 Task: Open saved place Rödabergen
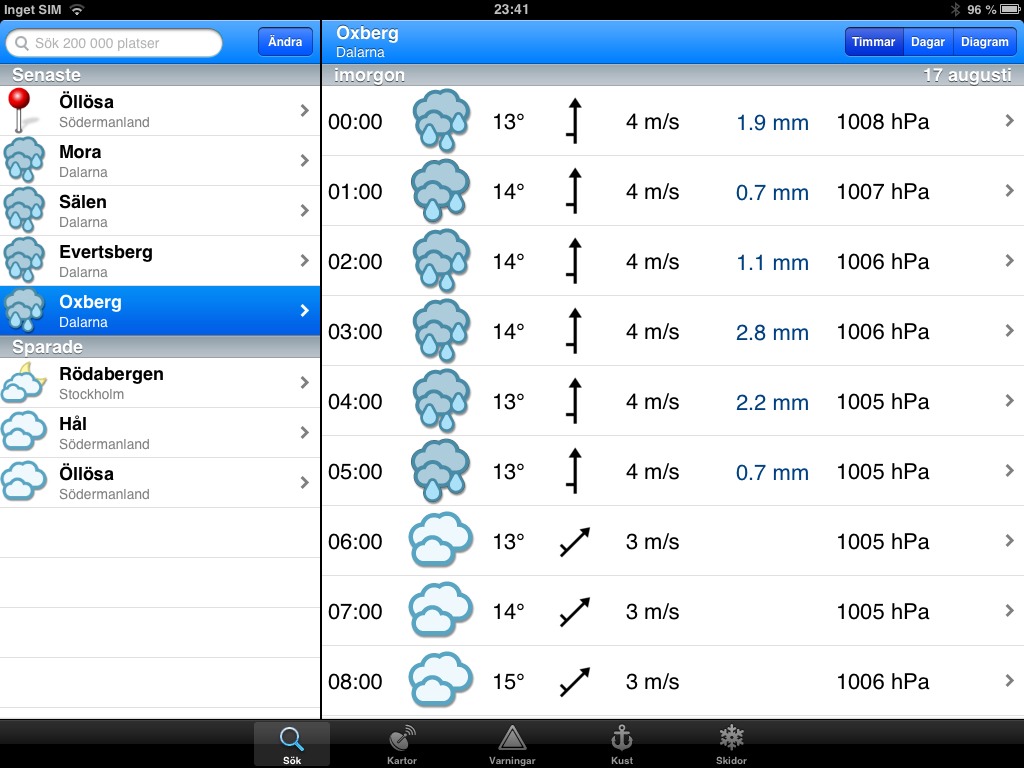160,383
